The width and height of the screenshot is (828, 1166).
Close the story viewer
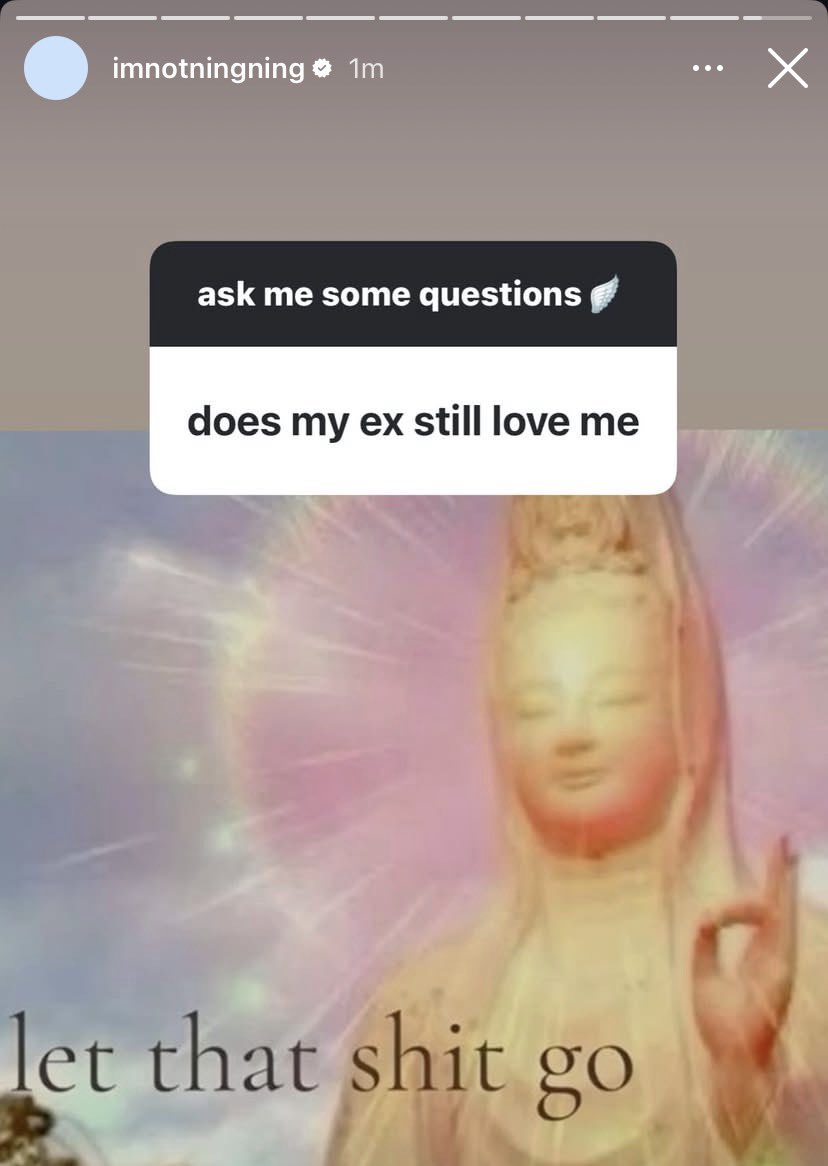[x=787, y=68]
